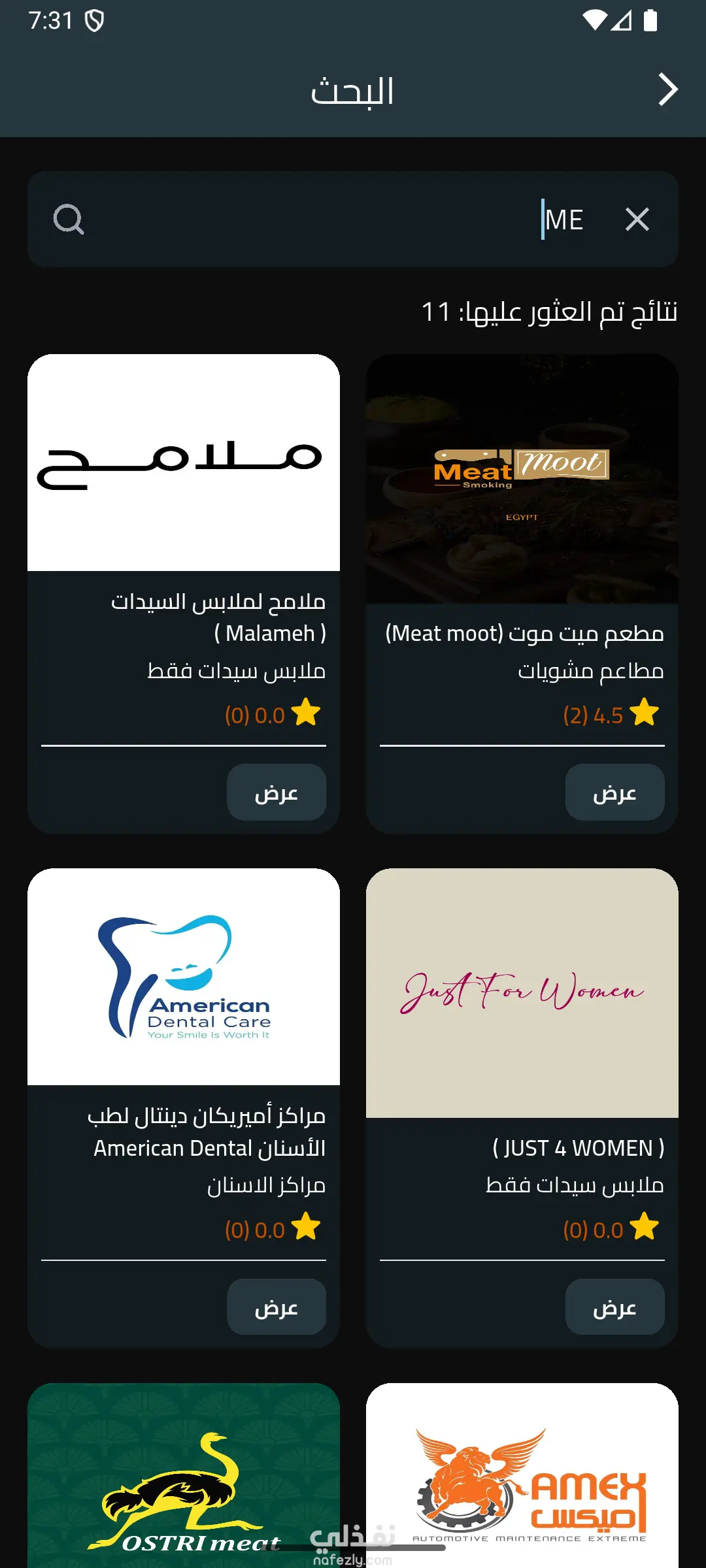Viewport: 706px width, 1568px height.
Task: Open the JUST 4 WOMEN card
Action: click(522, 993)
